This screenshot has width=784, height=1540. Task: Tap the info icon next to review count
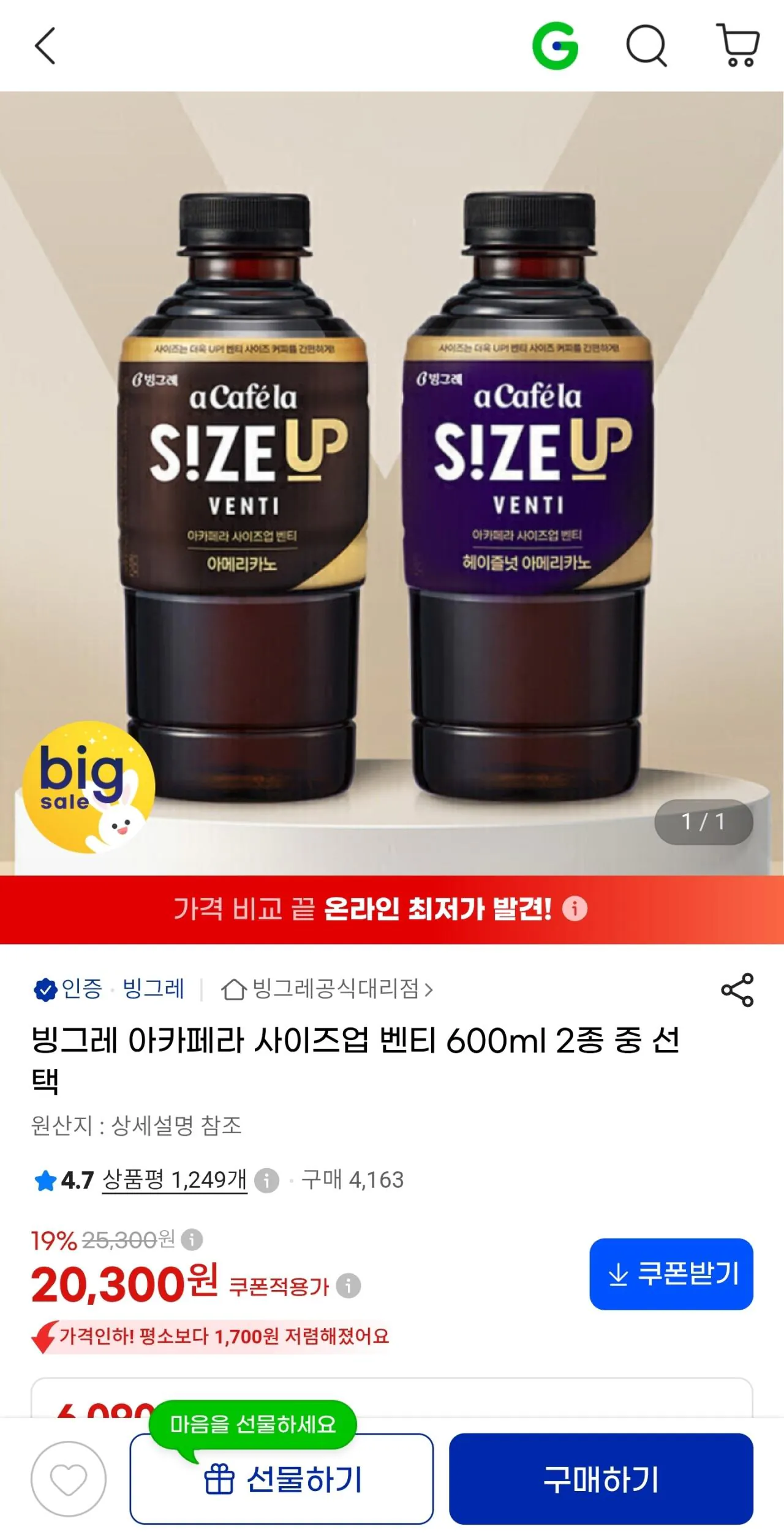[266, 1180]
